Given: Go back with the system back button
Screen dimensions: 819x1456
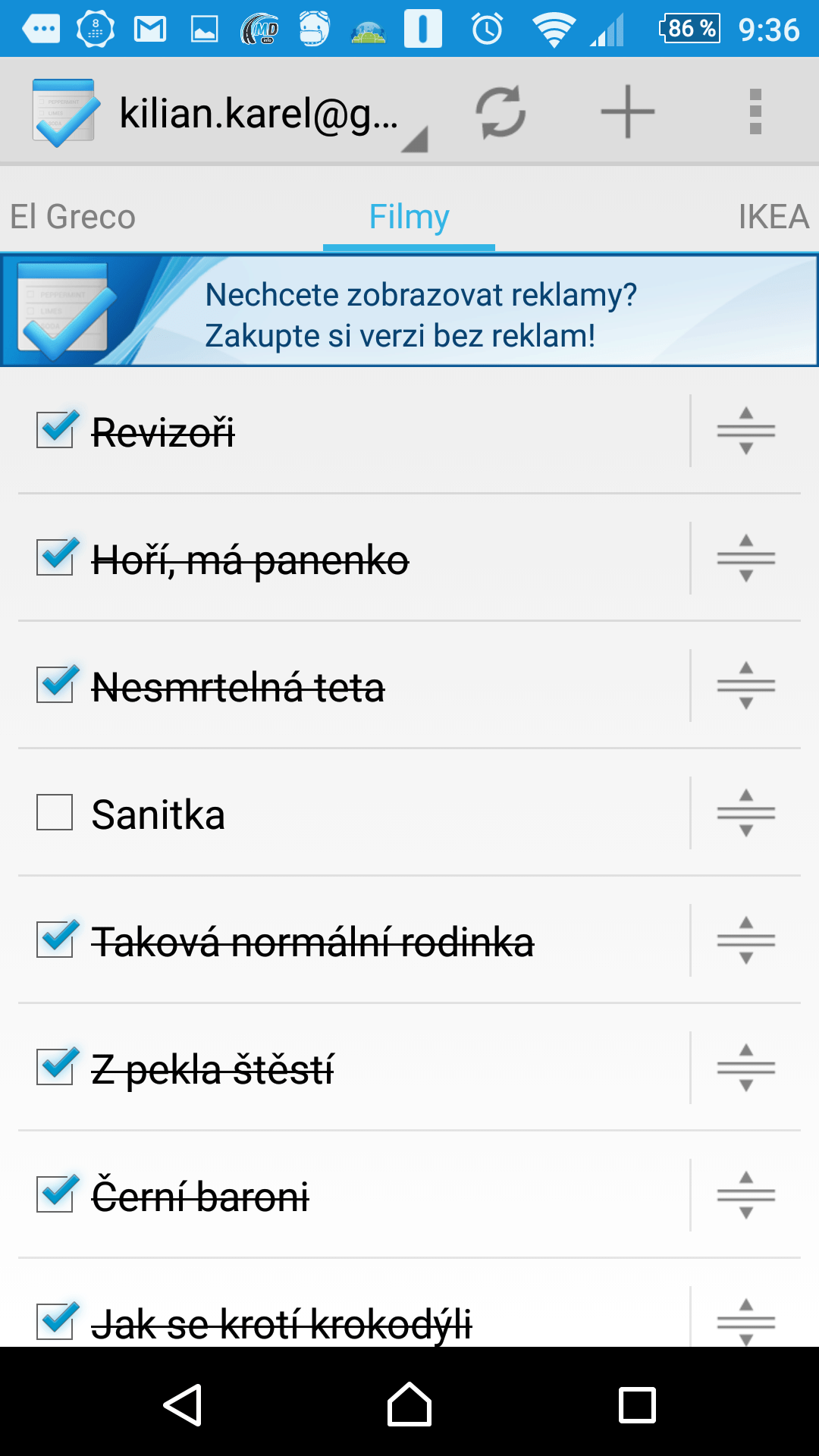Looking at the screenshot, I should pyautogui.click(x=183, y=1404).
